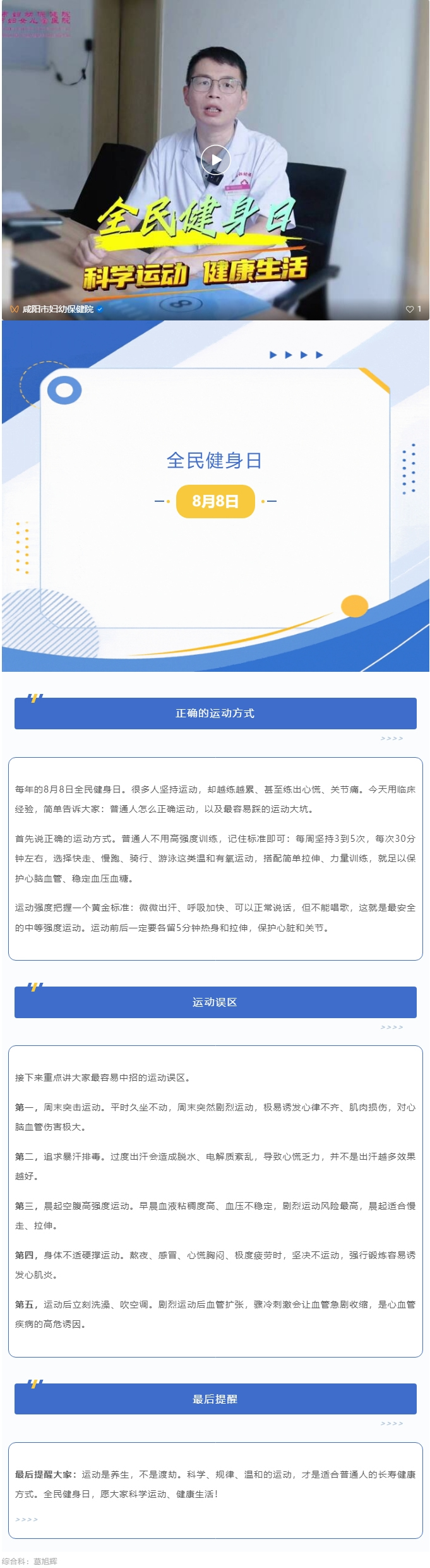Like the video with the heart icon
This screenshot has height=1568, width=430.
click(410, 309)
